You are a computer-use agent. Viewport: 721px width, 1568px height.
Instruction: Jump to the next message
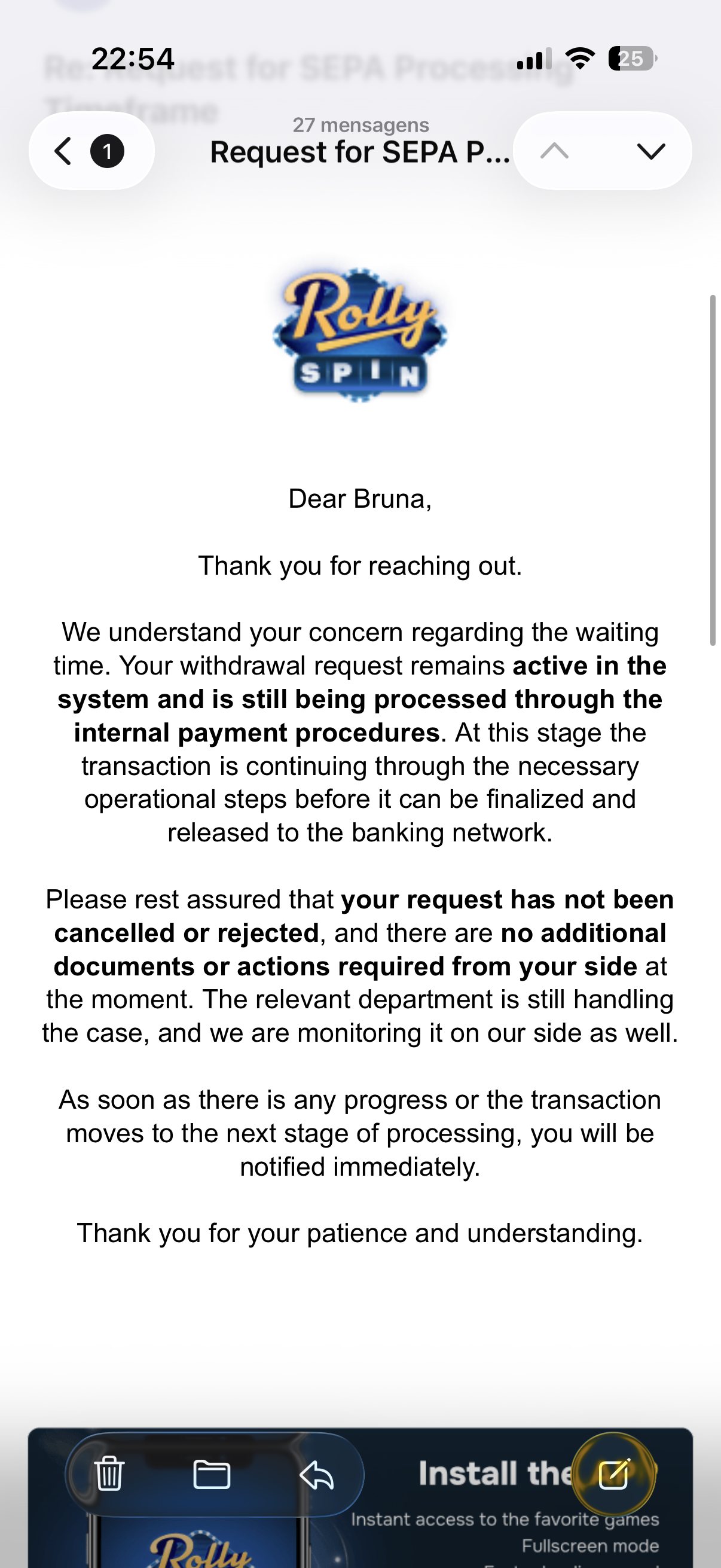pyautogui.click(x=650, y=151)
